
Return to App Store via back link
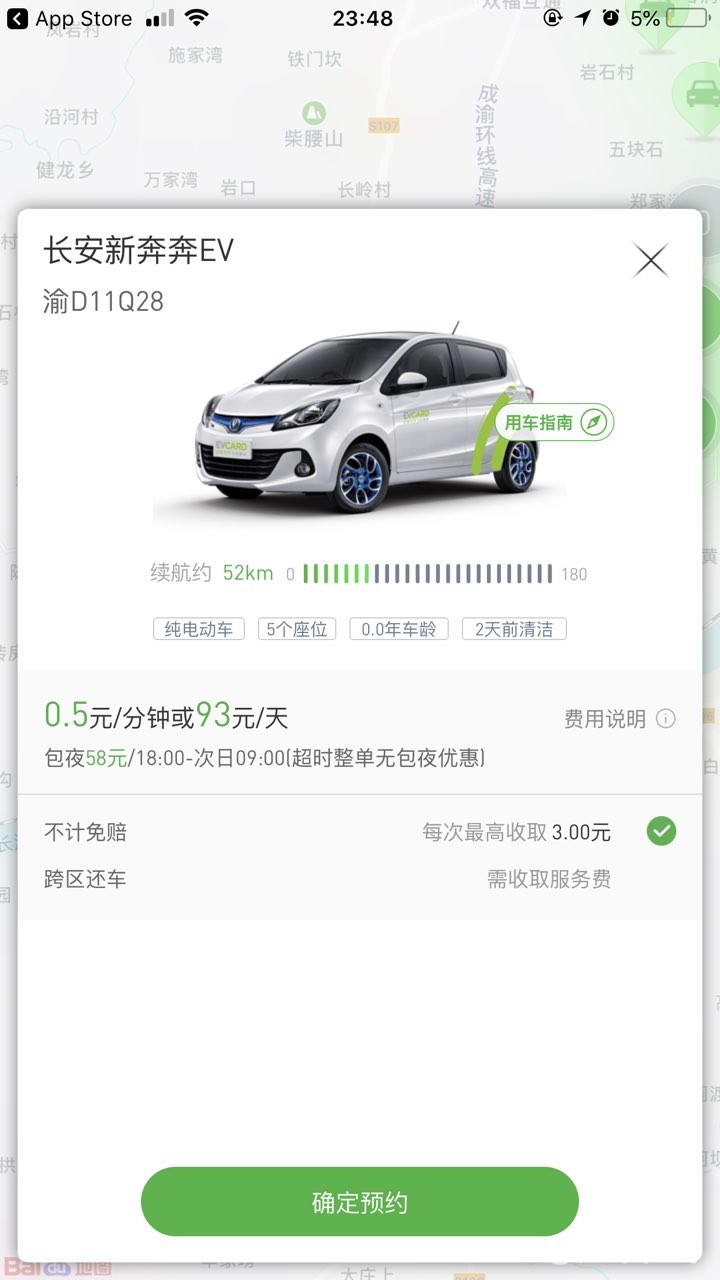70,18
